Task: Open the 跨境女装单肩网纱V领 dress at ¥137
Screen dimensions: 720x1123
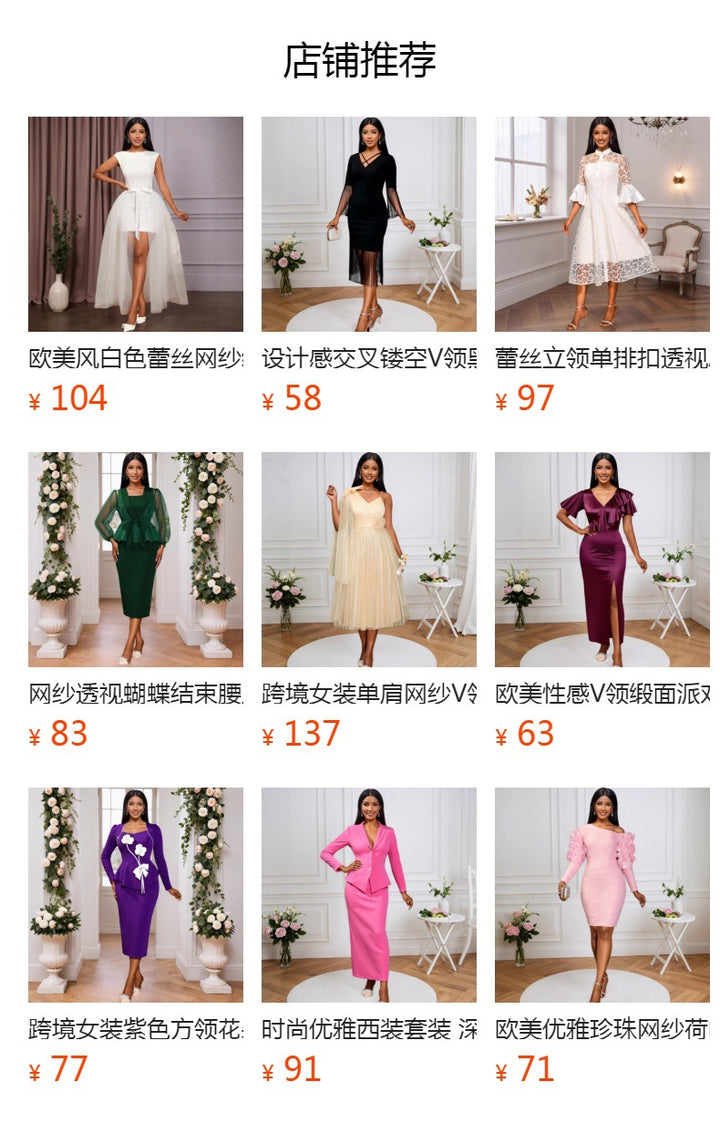Action: (368, 559)
